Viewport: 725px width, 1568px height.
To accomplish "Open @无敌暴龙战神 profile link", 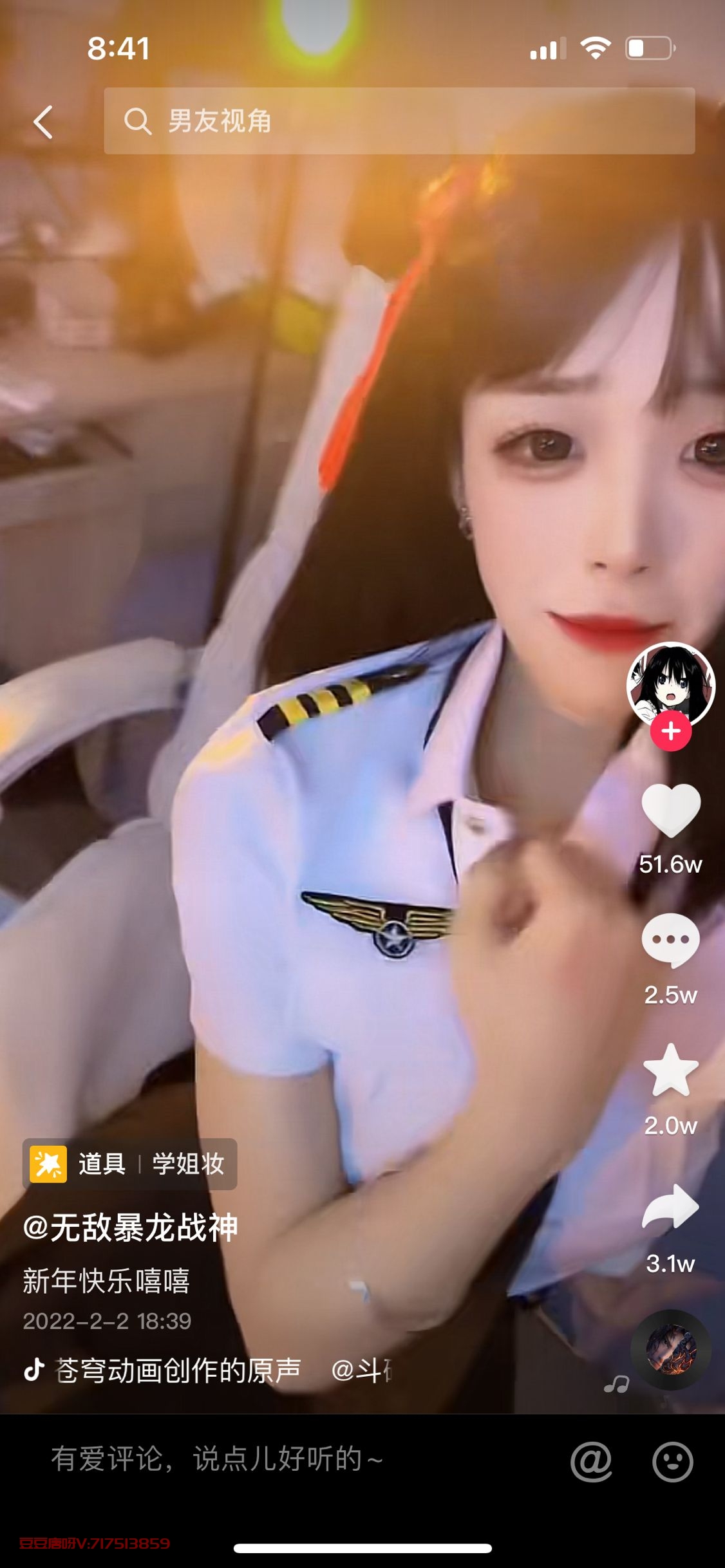I will (x=131, y=1227).
